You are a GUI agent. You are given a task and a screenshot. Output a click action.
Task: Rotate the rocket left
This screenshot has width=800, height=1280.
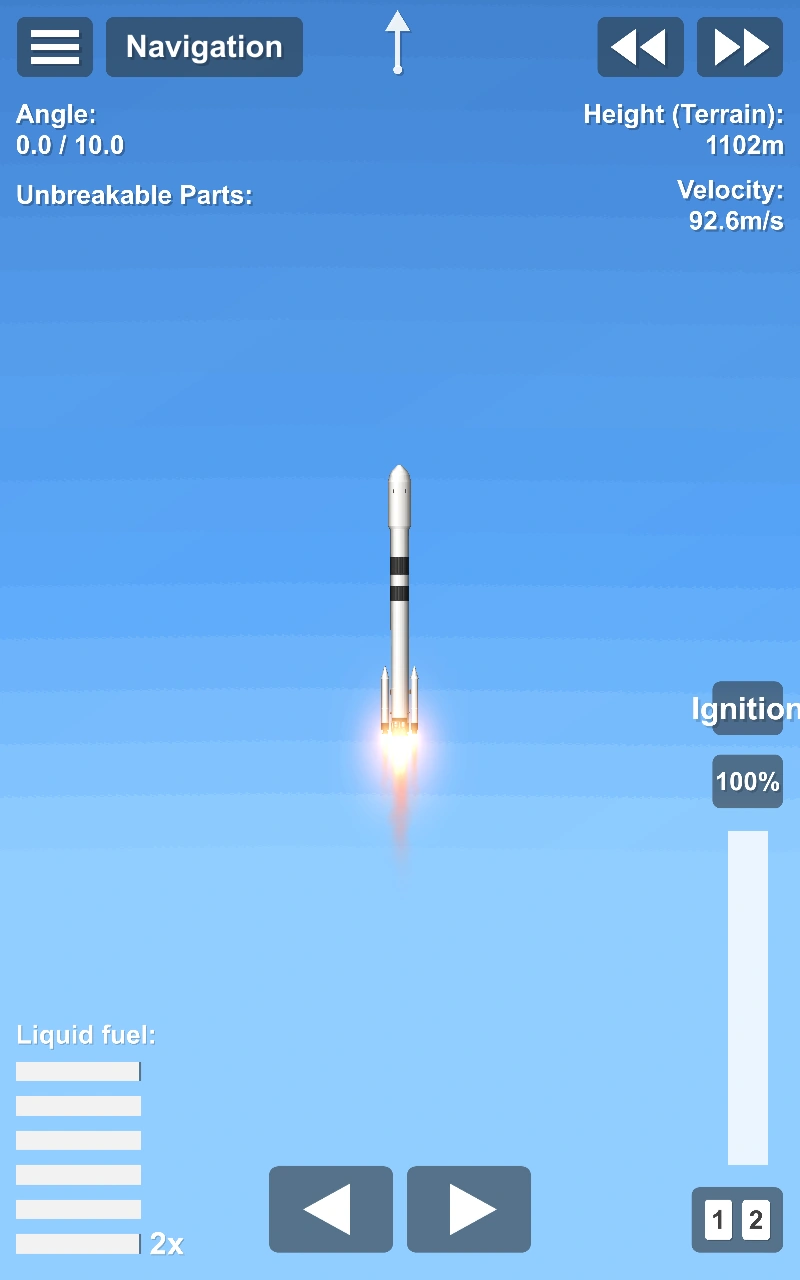[330, 1209]
